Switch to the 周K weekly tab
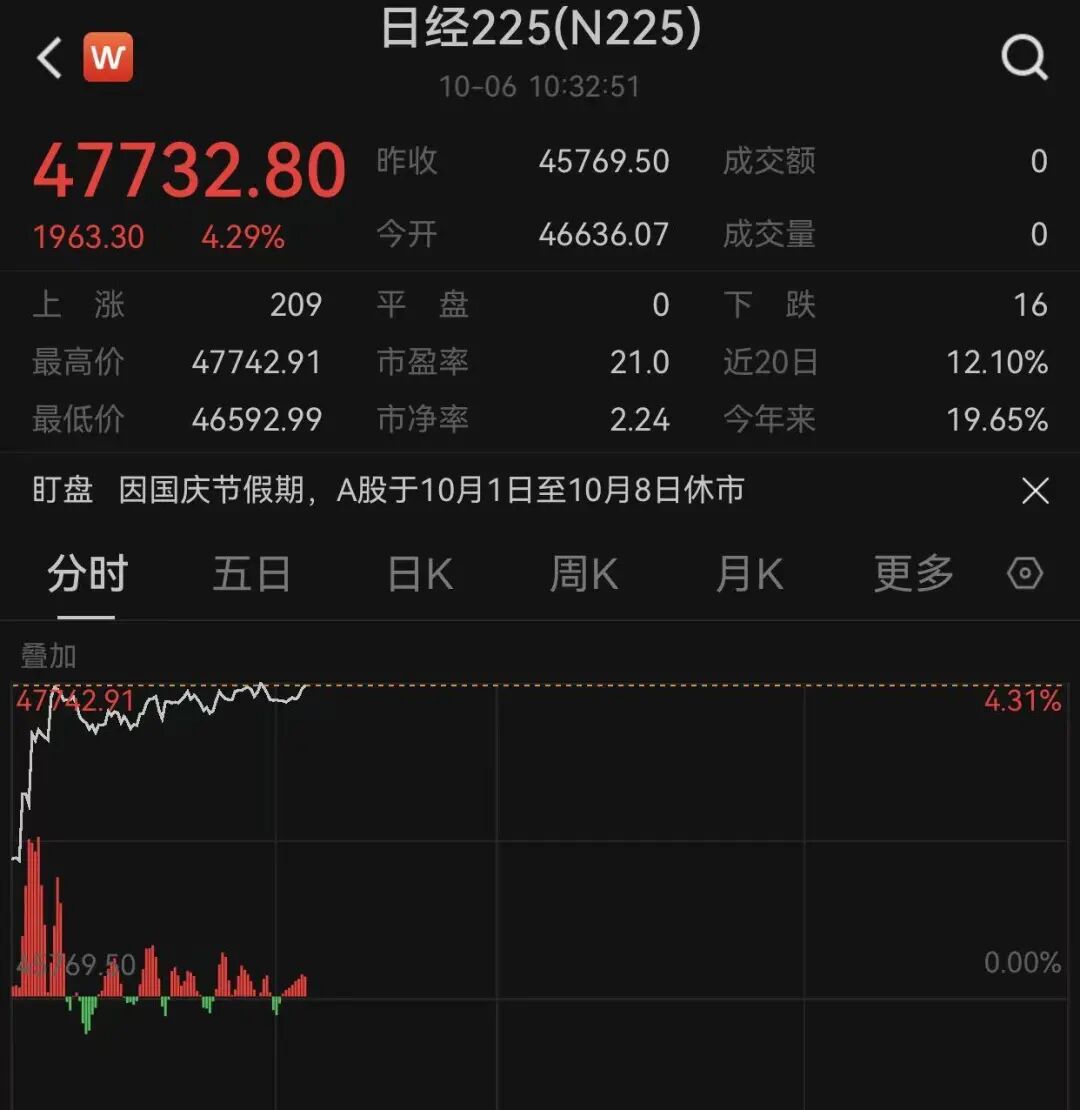Image resolution: width=1080 pixels, height=1110 pixels. 583,574
